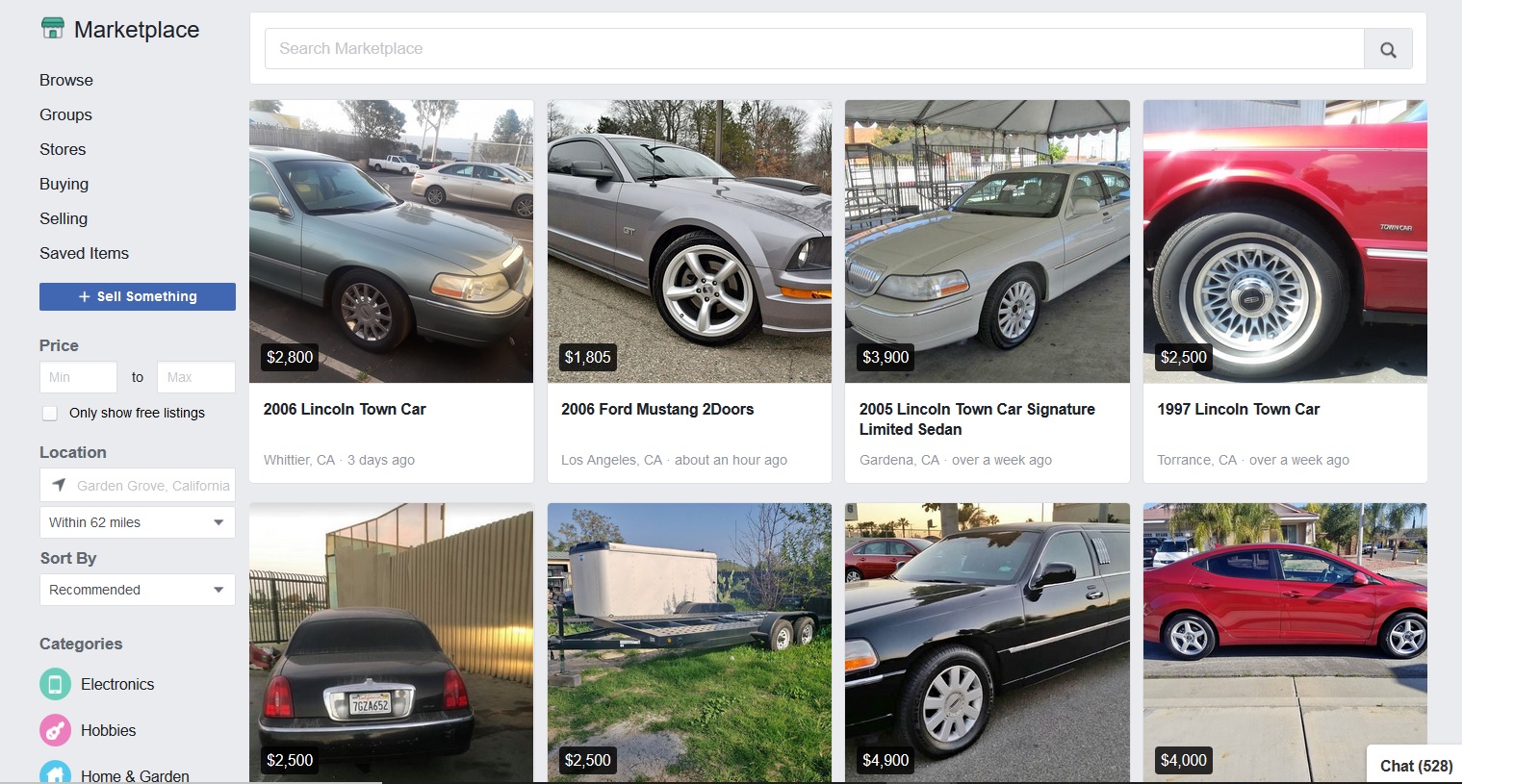This screenshot has width=1540, height=784.
Task: Open the Browse section
Action: [66, 80]
